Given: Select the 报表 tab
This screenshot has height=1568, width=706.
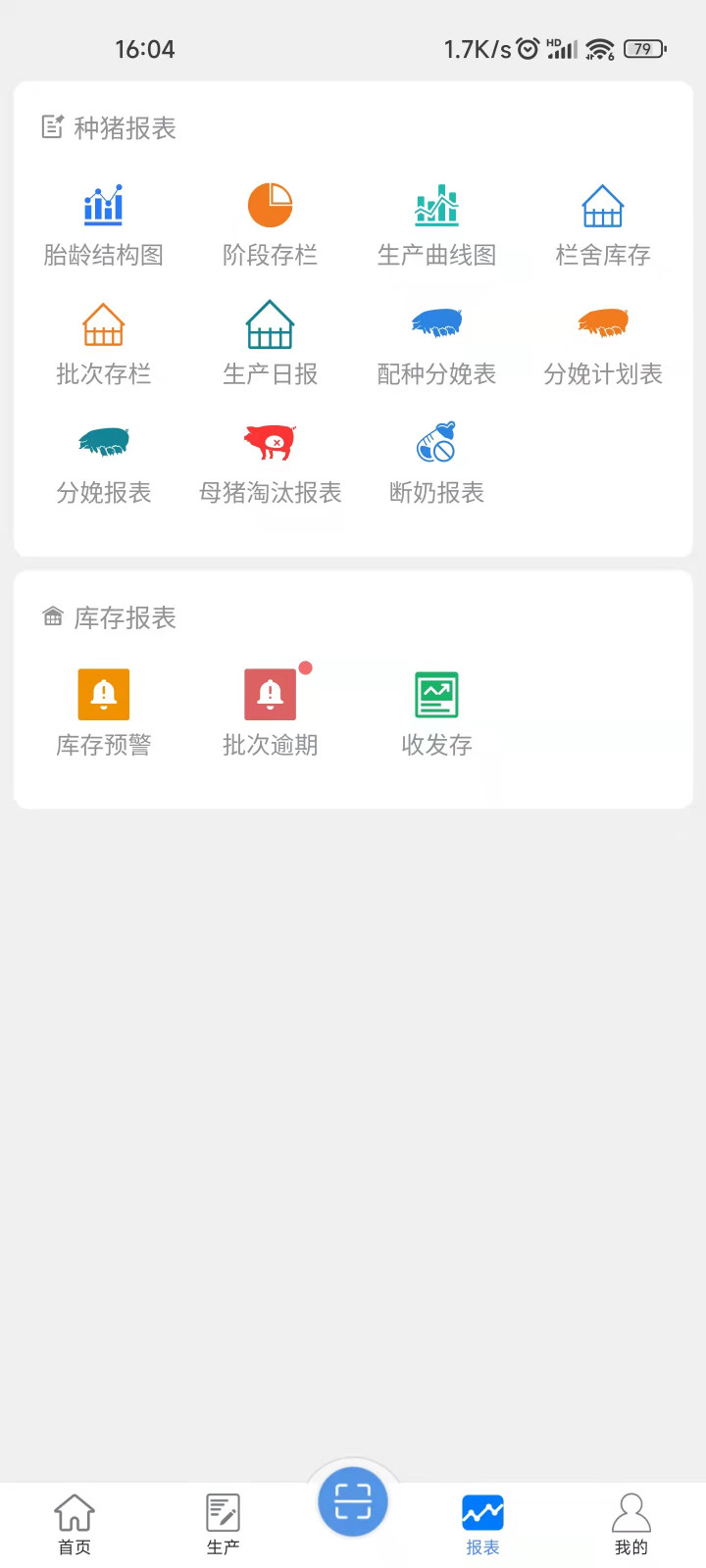Looking at the screenshot, I should click(482, 1524).
